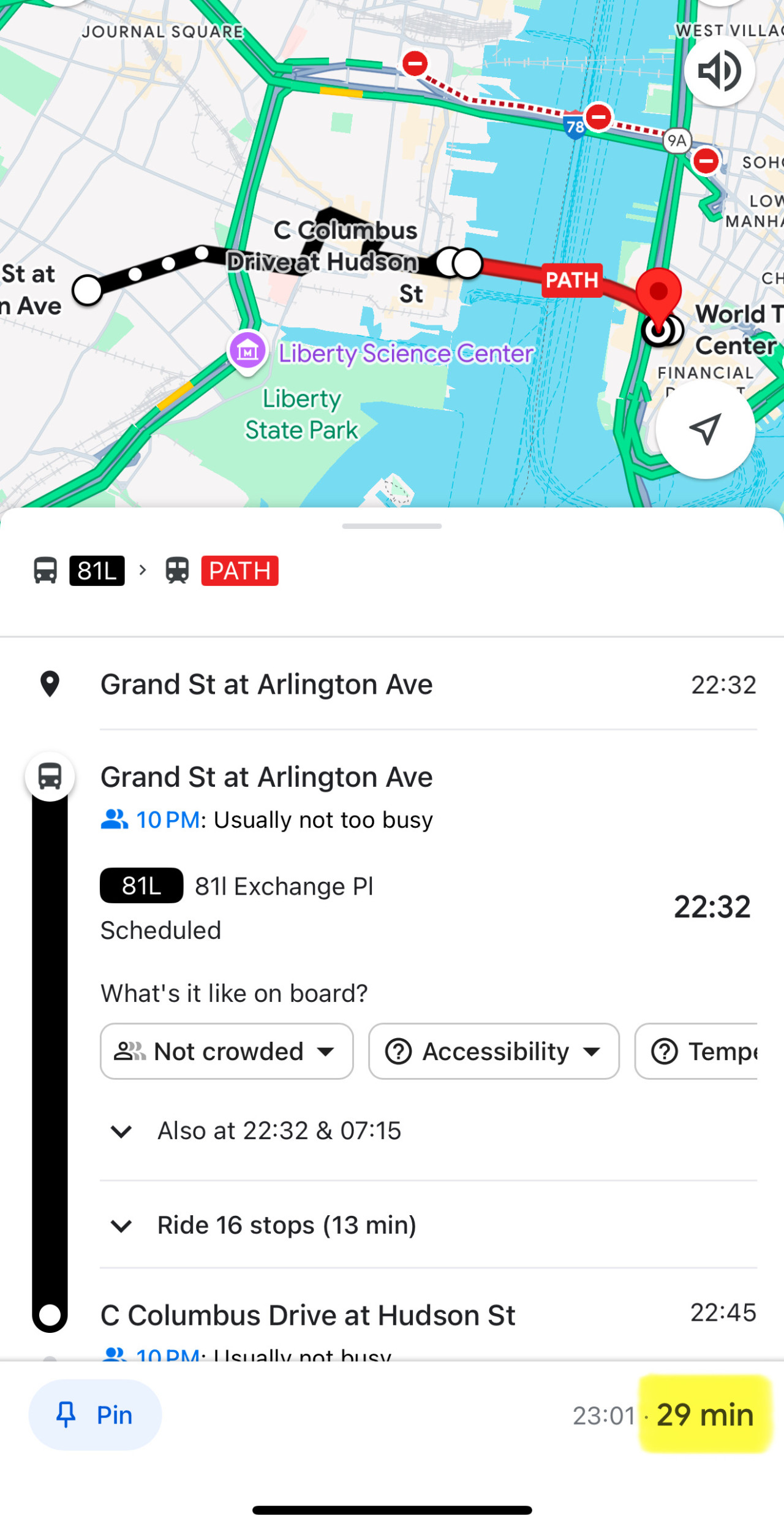Pin this transit route
784x1529 pixels.
[95, 1414]
